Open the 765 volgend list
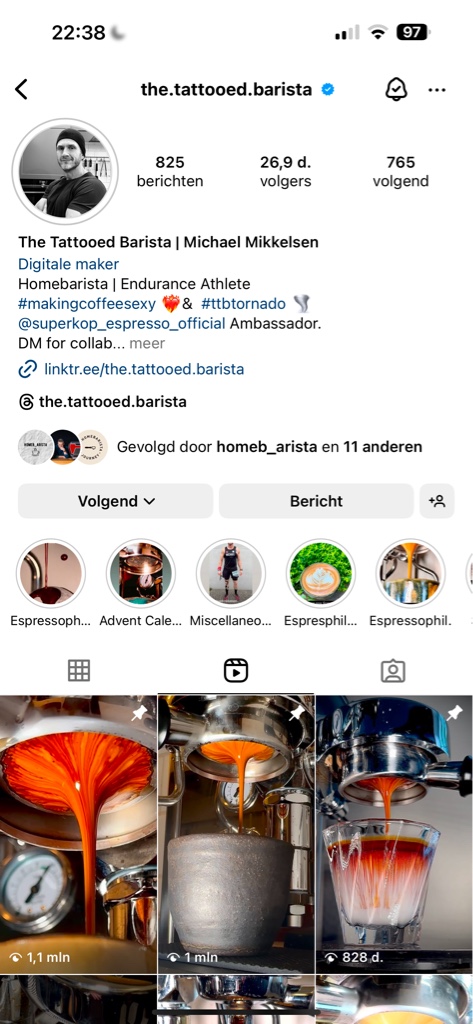The height and width of the screenshot is (1024, 473). tap(400, 172)
